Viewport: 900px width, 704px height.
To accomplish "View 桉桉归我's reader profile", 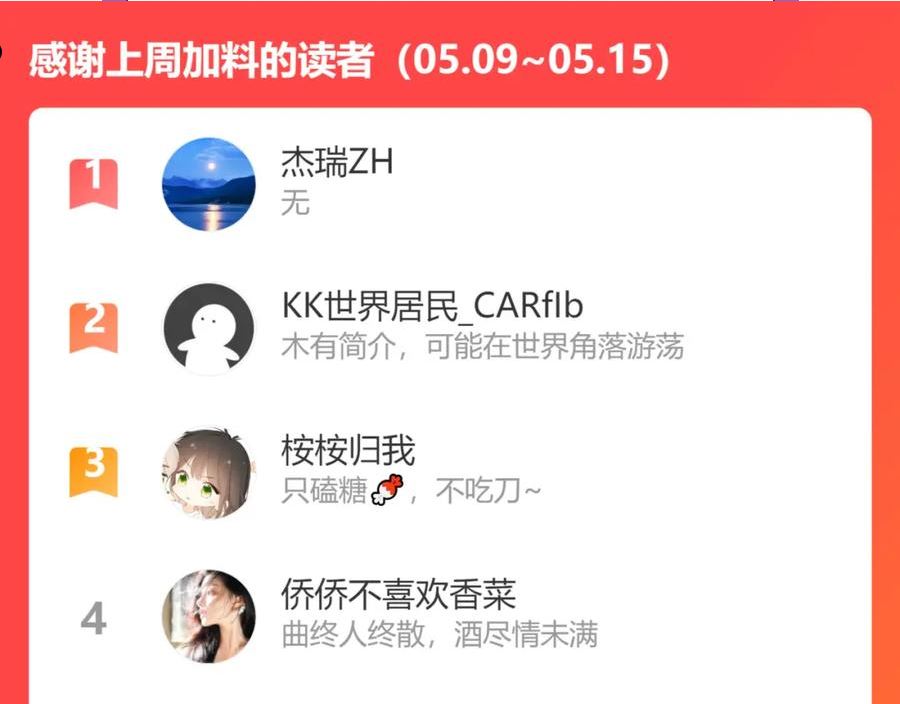I will click(348, 451).
